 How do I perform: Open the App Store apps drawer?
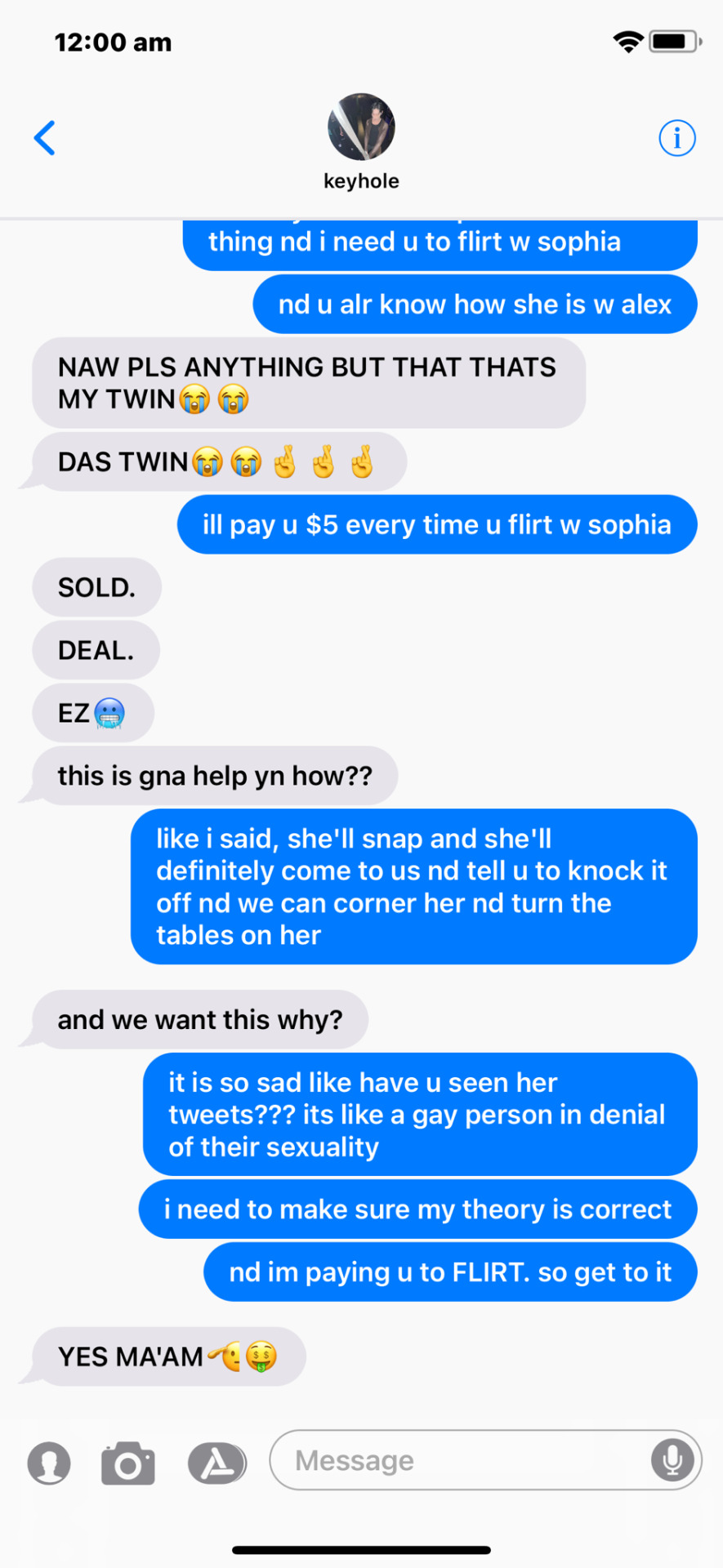point(216,1462)
